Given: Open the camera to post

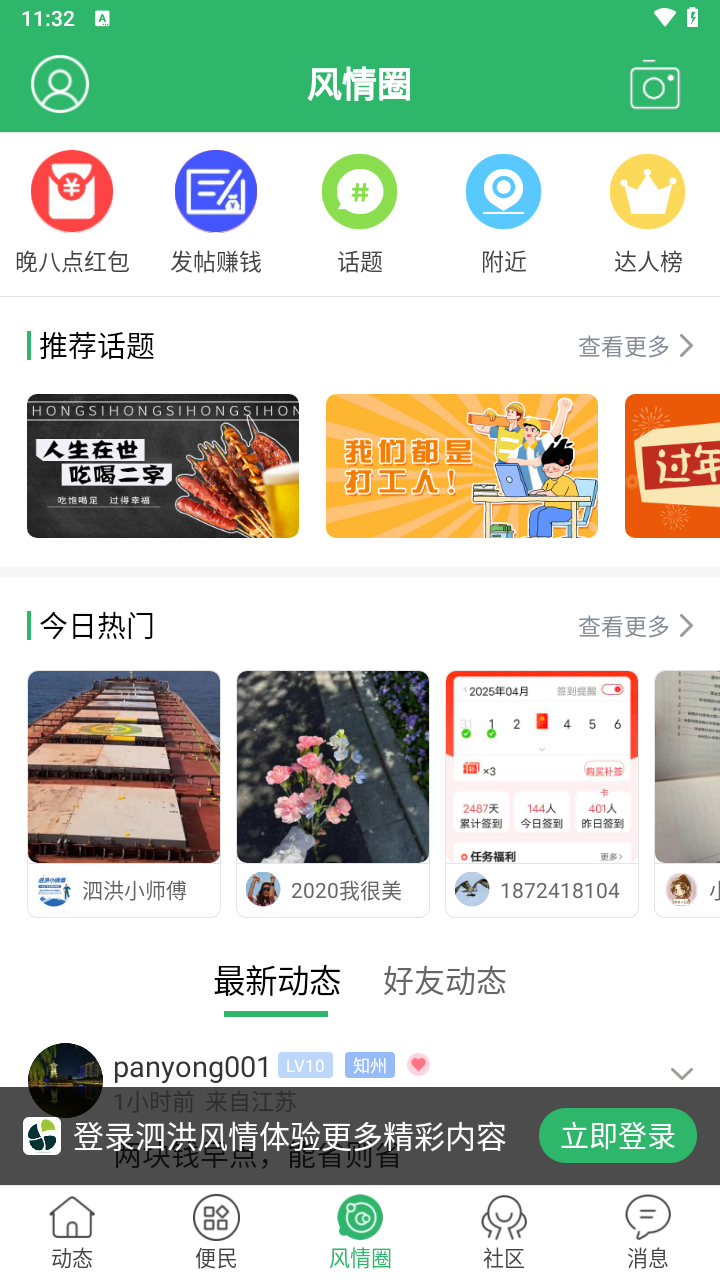Looking at the screenshot, I should pos(655,86).
